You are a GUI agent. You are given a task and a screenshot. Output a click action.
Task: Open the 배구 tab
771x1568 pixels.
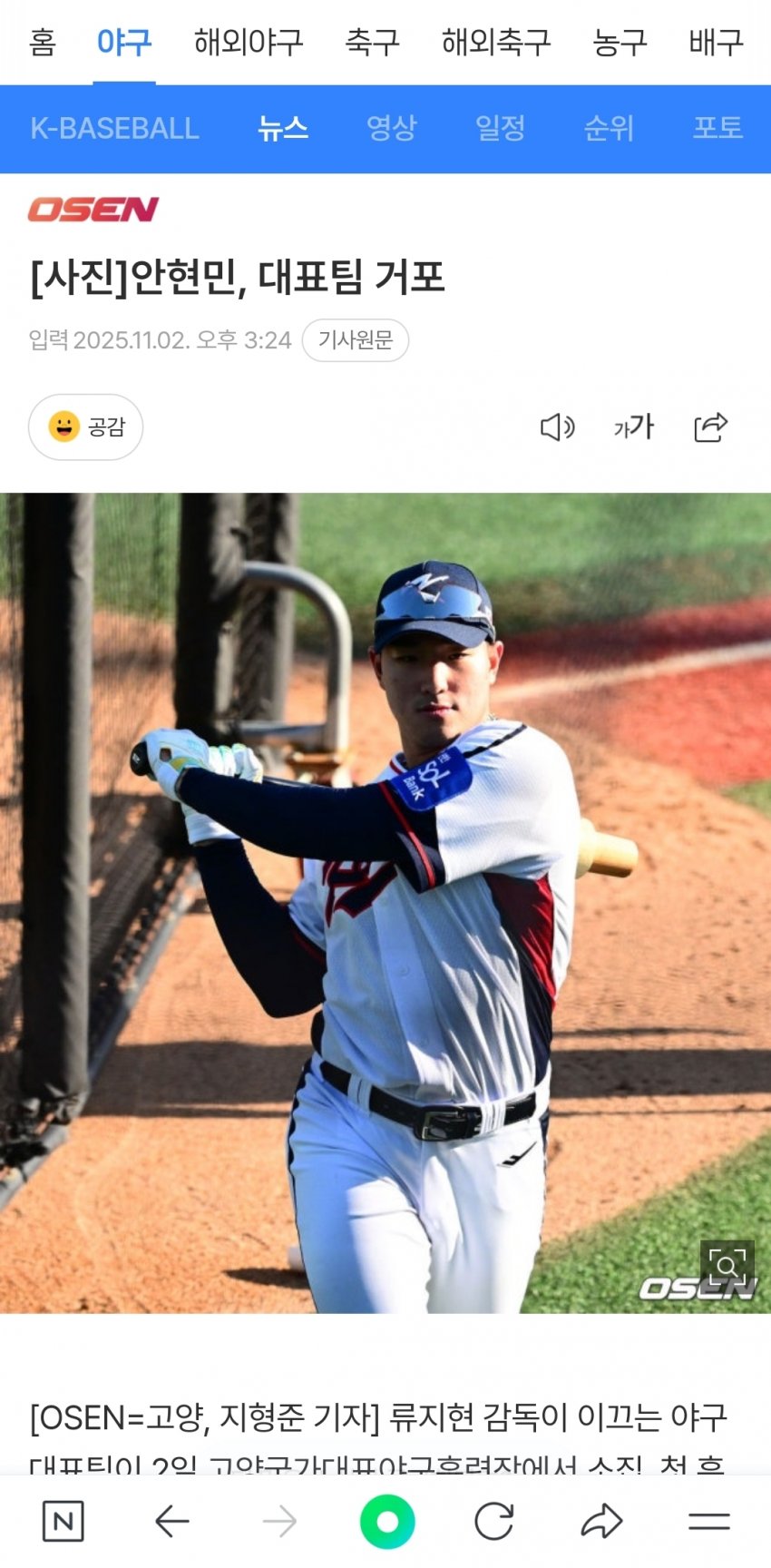tap(716, 42)
